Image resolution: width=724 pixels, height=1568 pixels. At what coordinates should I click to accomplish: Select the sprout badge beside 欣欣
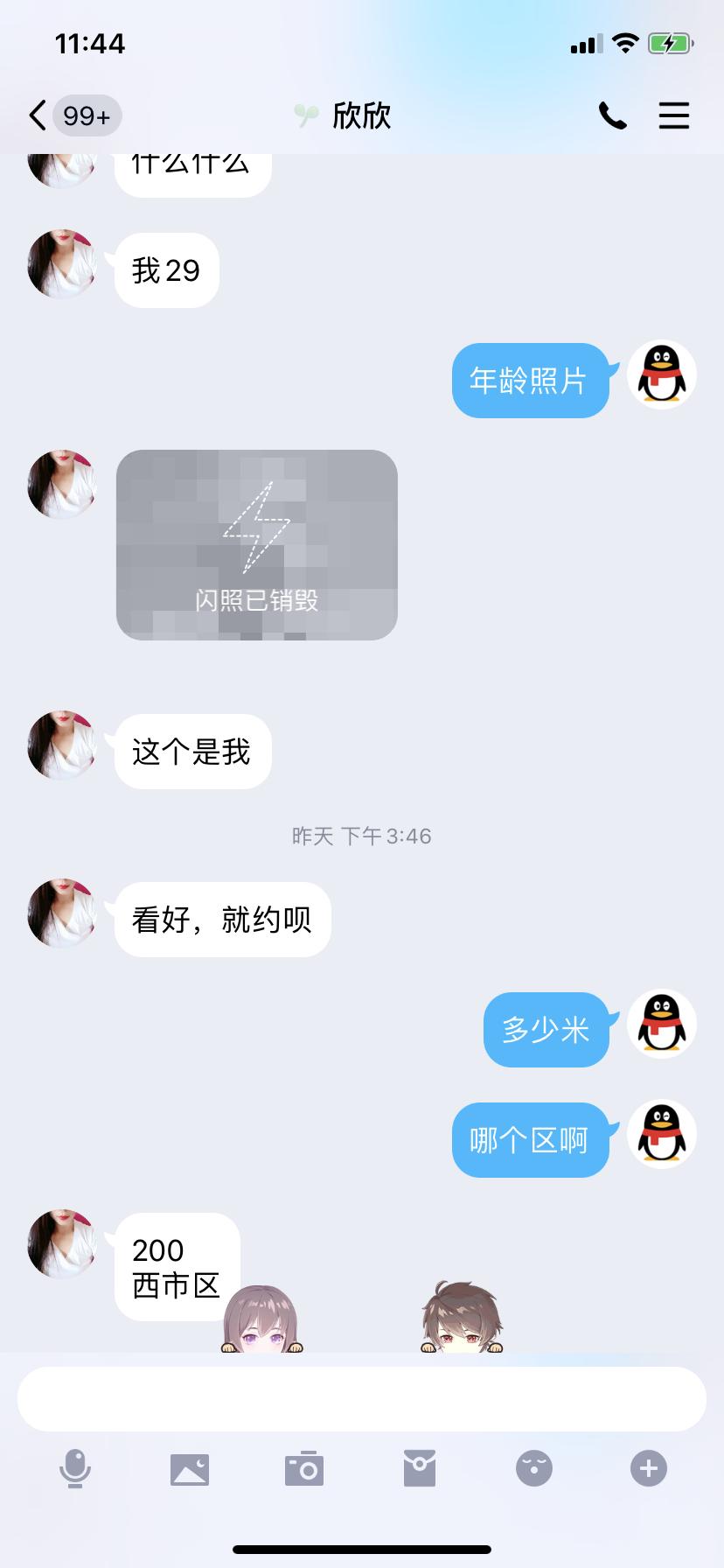[308, 113]
